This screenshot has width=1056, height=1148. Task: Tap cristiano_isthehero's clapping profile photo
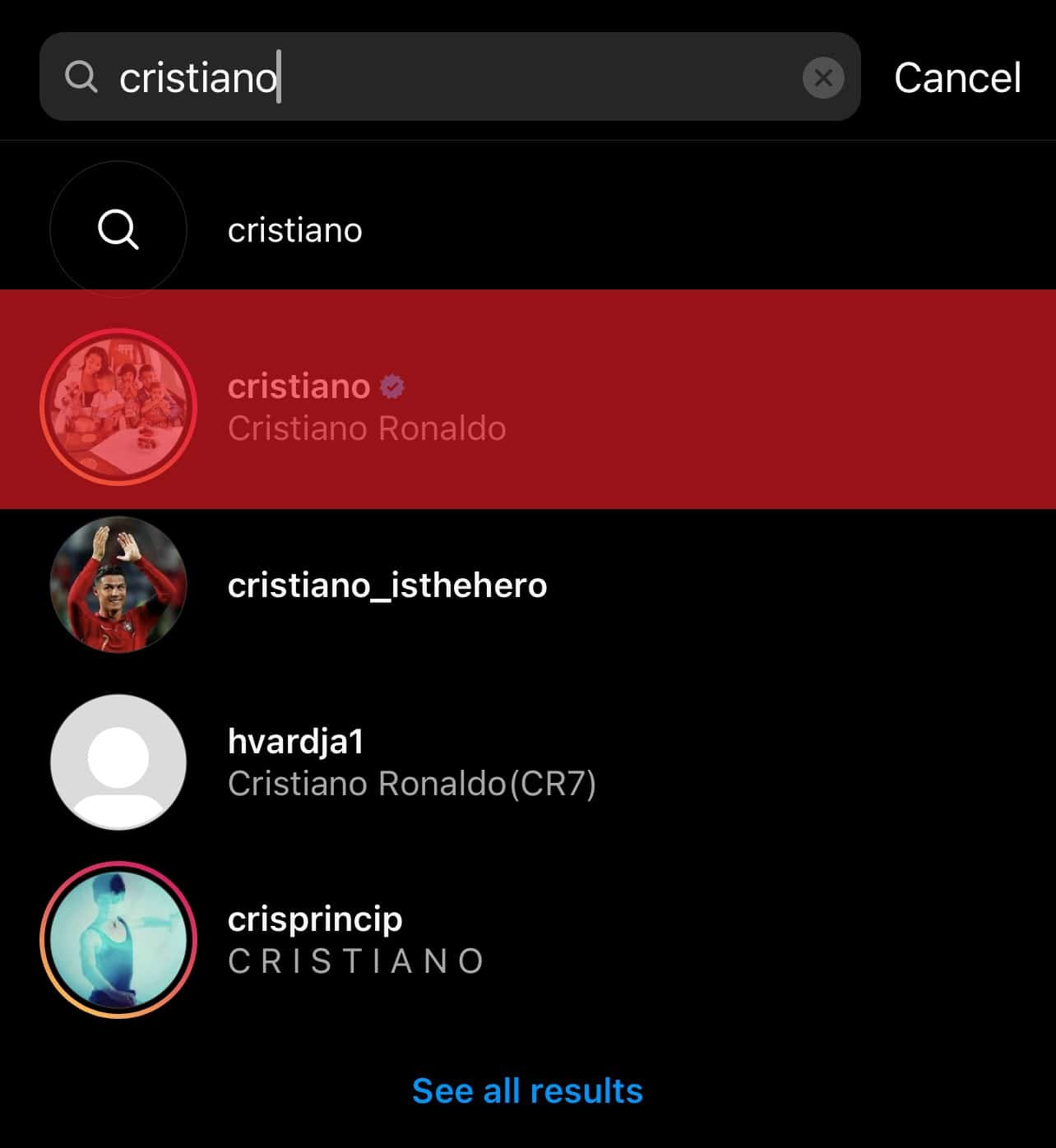click(118, 586)
